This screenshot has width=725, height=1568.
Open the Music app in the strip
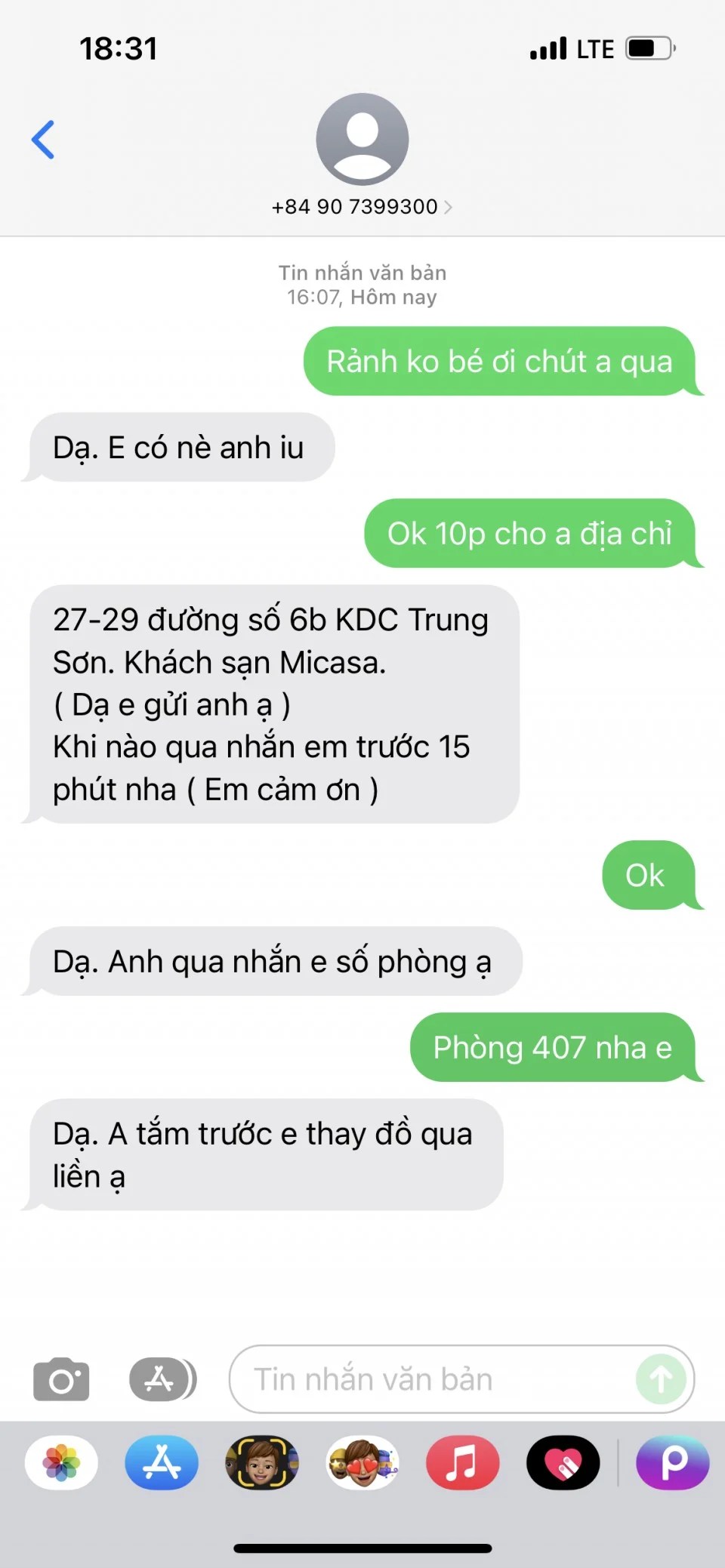click(x=462, y=1462)
